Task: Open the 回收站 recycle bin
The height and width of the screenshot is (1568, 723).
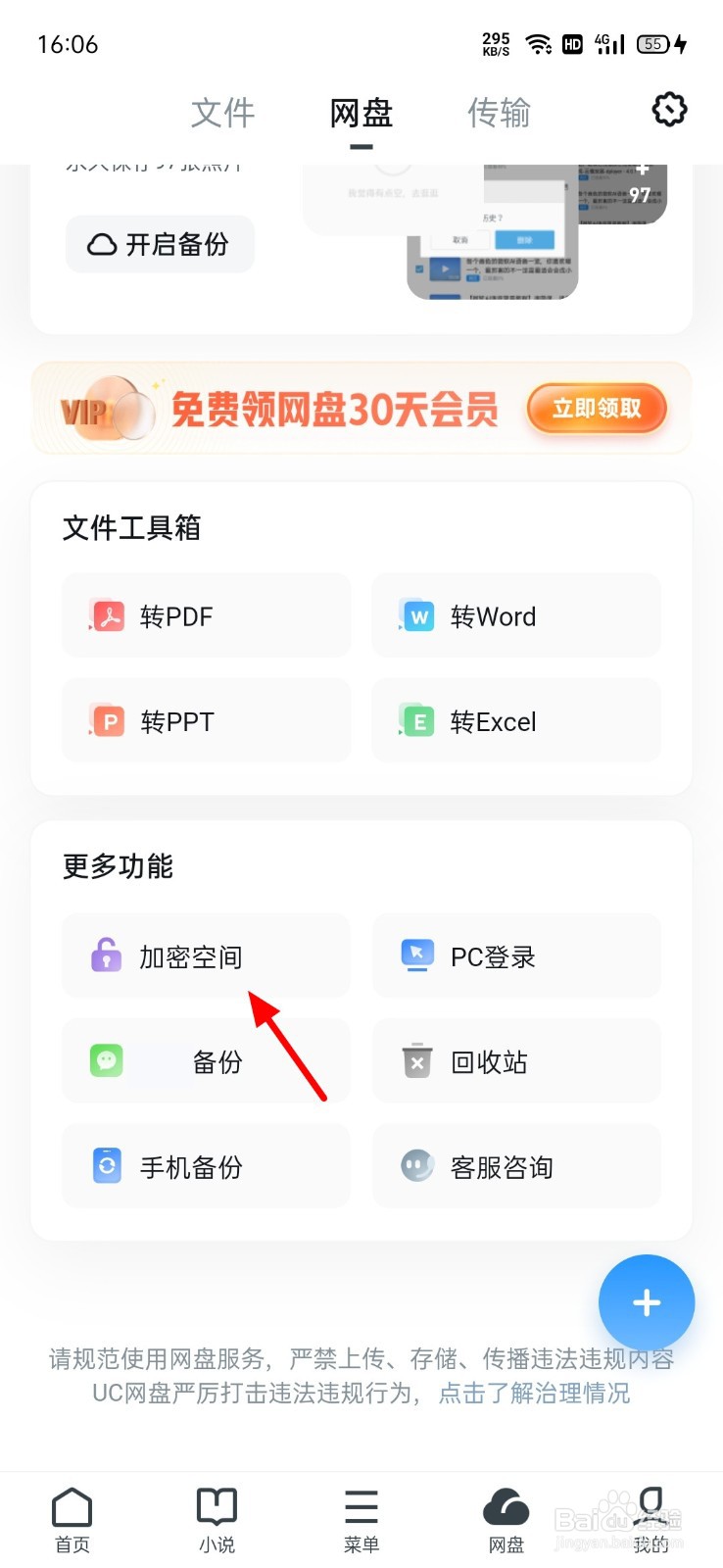Action: click(515, 1061)
